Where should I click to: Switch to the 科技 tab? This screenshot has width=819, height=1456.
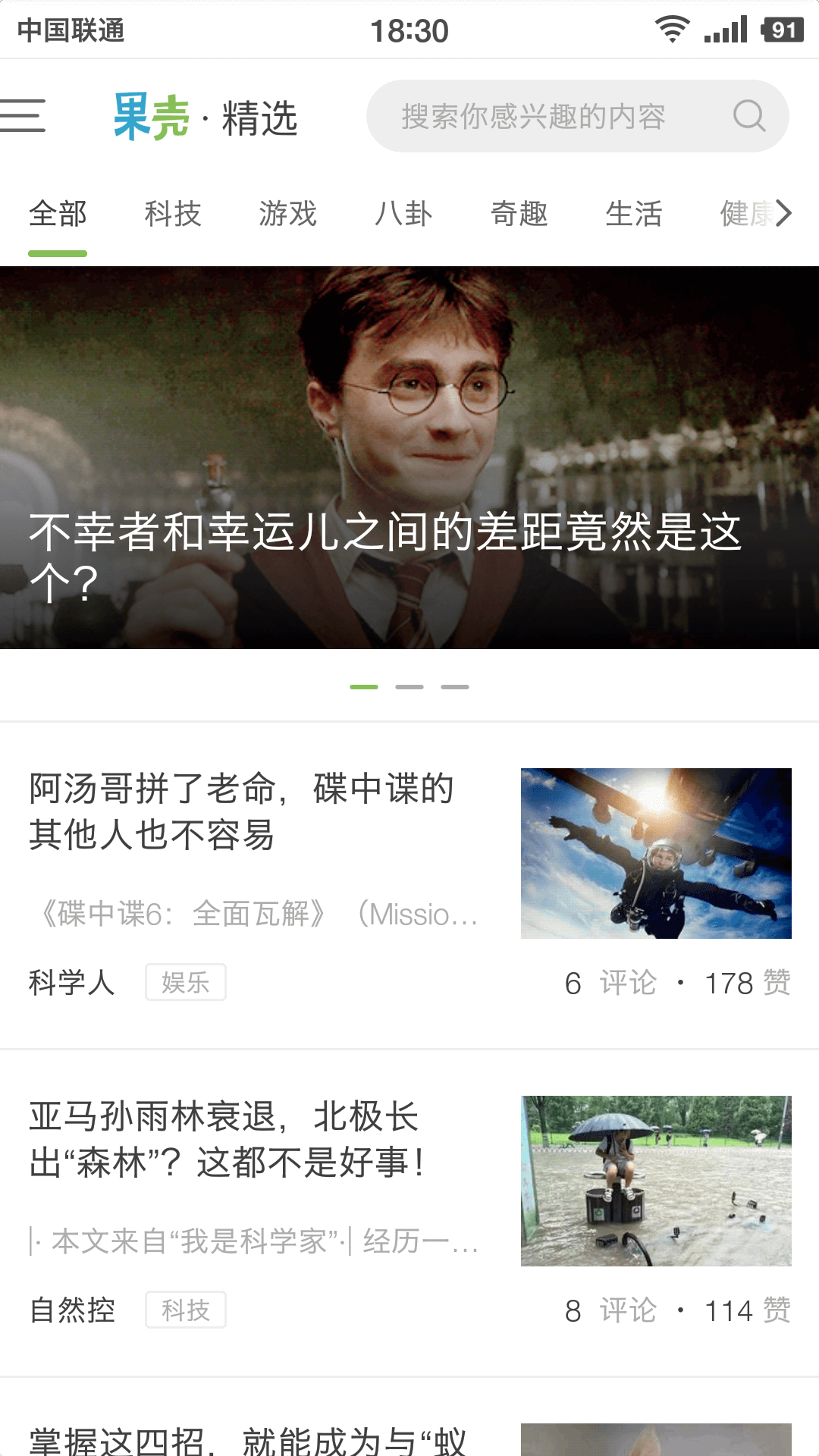[173, 214]
